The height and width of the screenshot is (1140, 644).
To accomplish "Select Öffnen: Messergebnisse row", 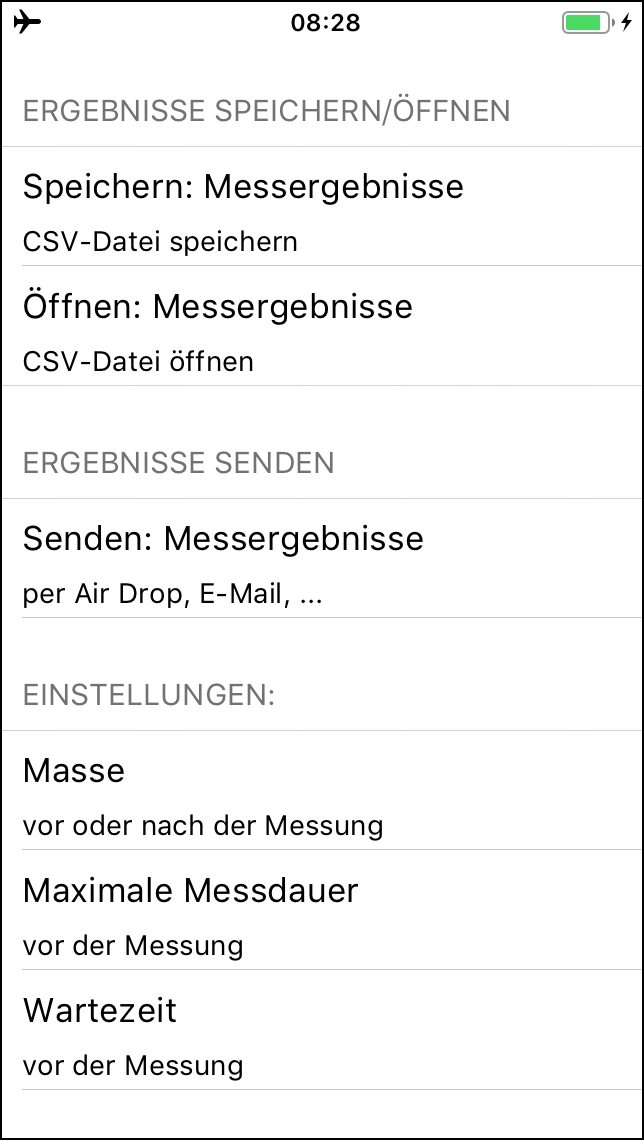I will [x=322, y=327].
